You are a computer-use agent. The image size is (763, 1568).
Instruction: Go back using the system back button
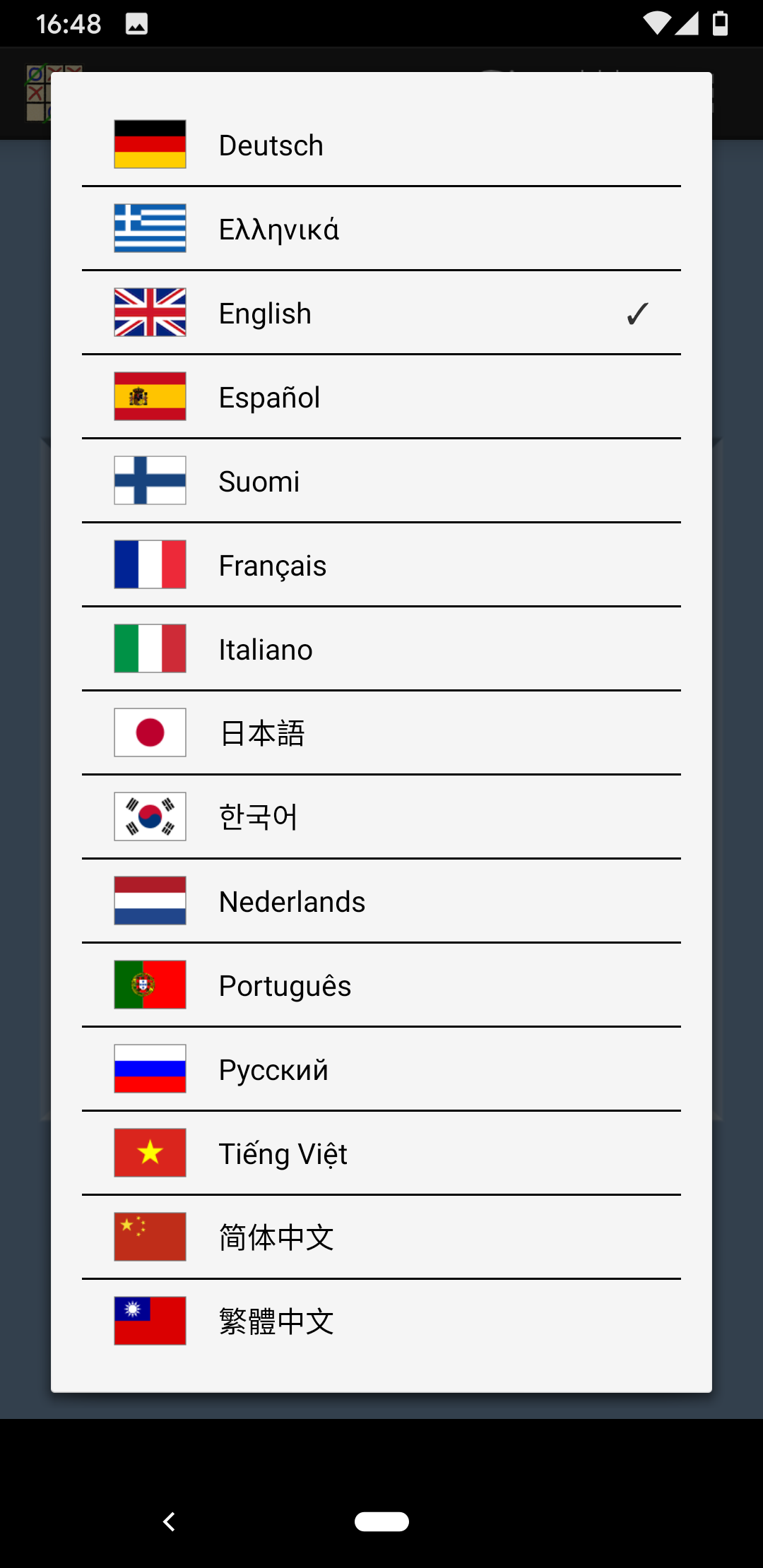pos(169,1521)
